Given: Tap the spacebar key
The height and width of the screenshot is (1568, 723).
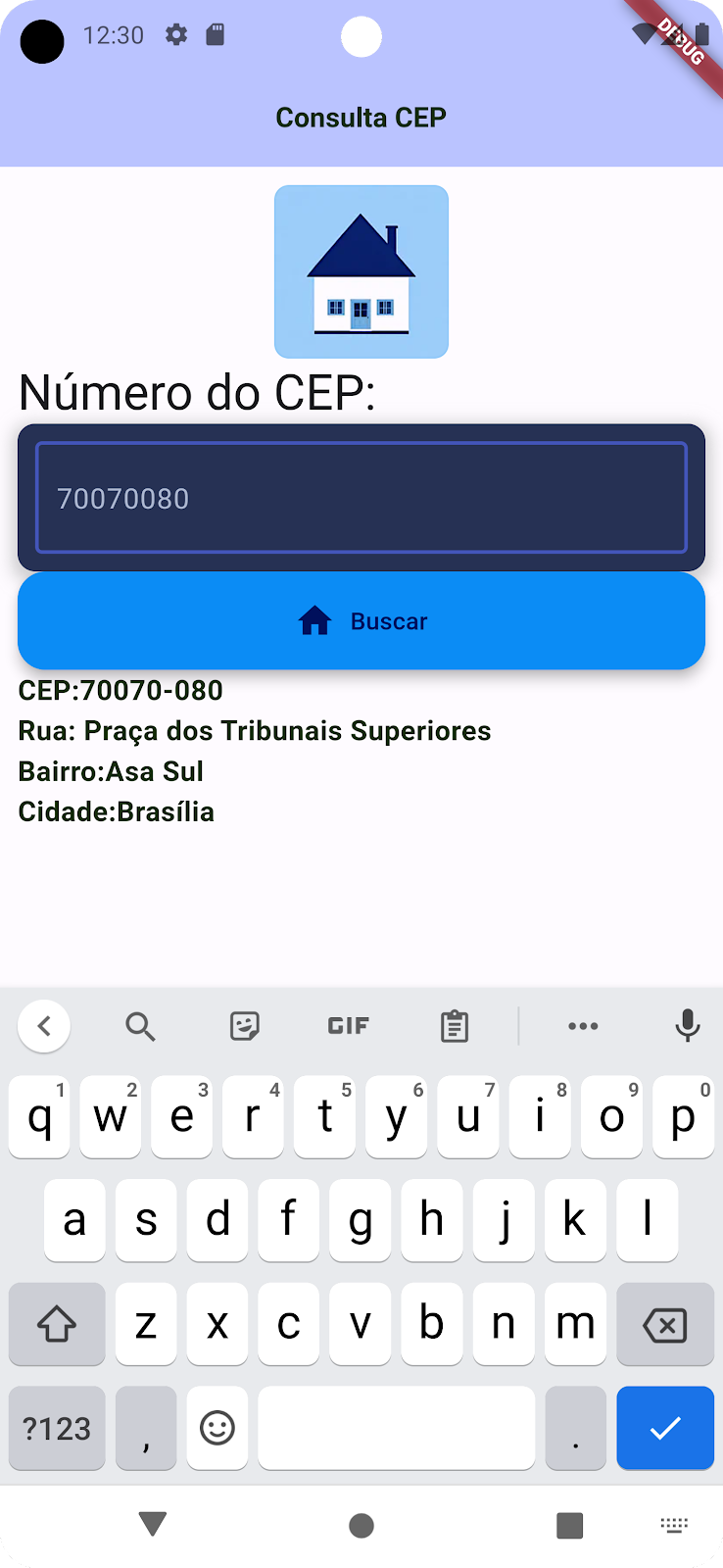Looking at the screenshot, I should [x=397, y=1428].
